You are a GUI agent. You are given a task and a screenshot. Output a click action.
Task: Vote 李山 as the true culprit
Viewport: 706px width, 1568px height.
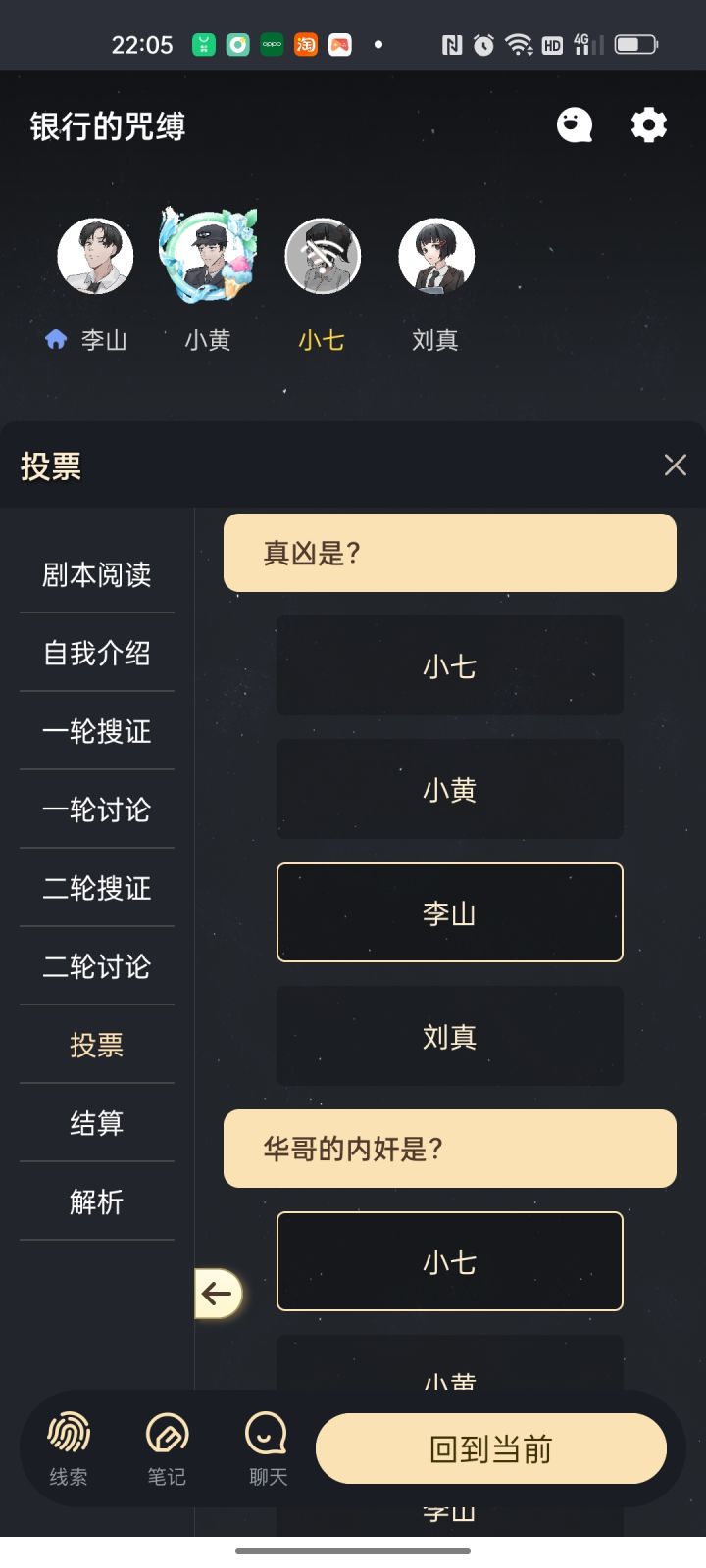click(x=449, y=912)
